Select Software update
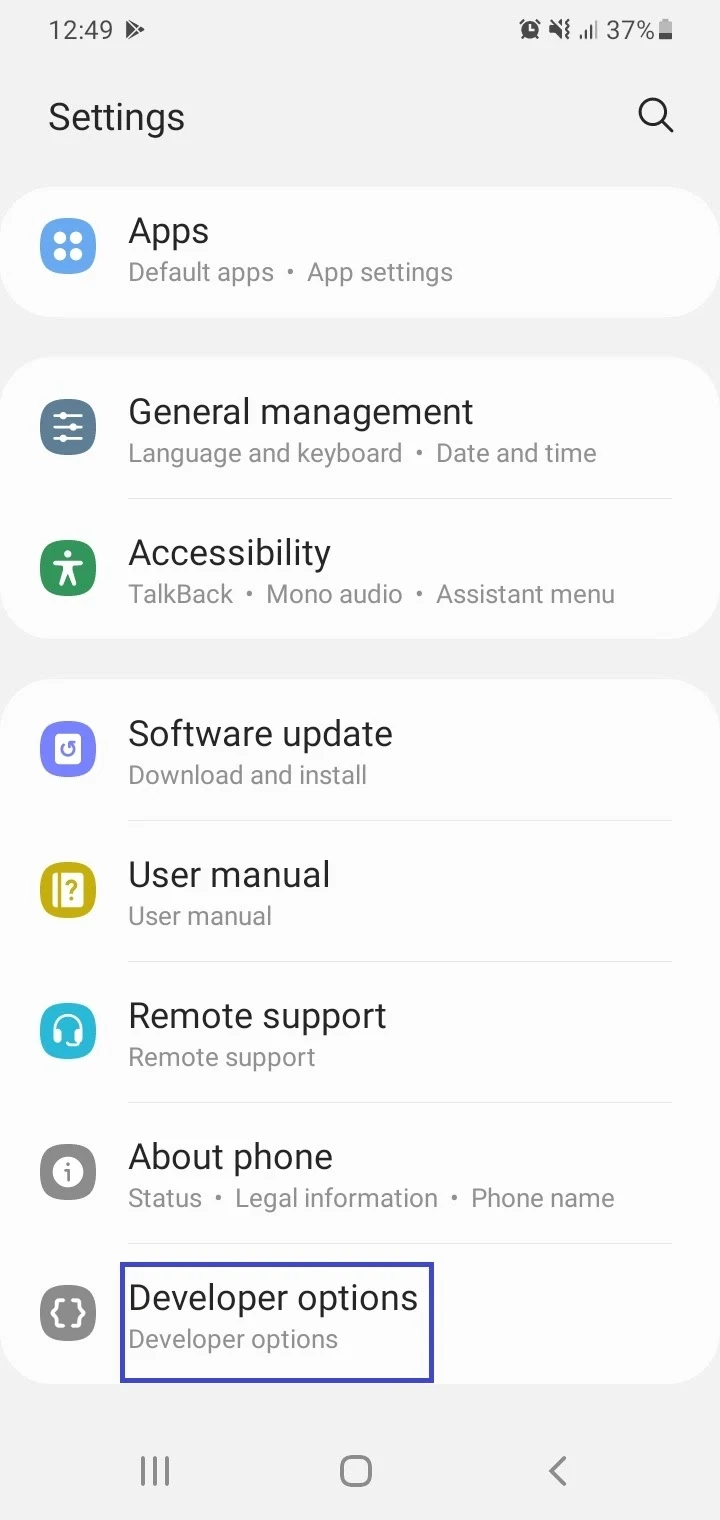 [360, 752]
